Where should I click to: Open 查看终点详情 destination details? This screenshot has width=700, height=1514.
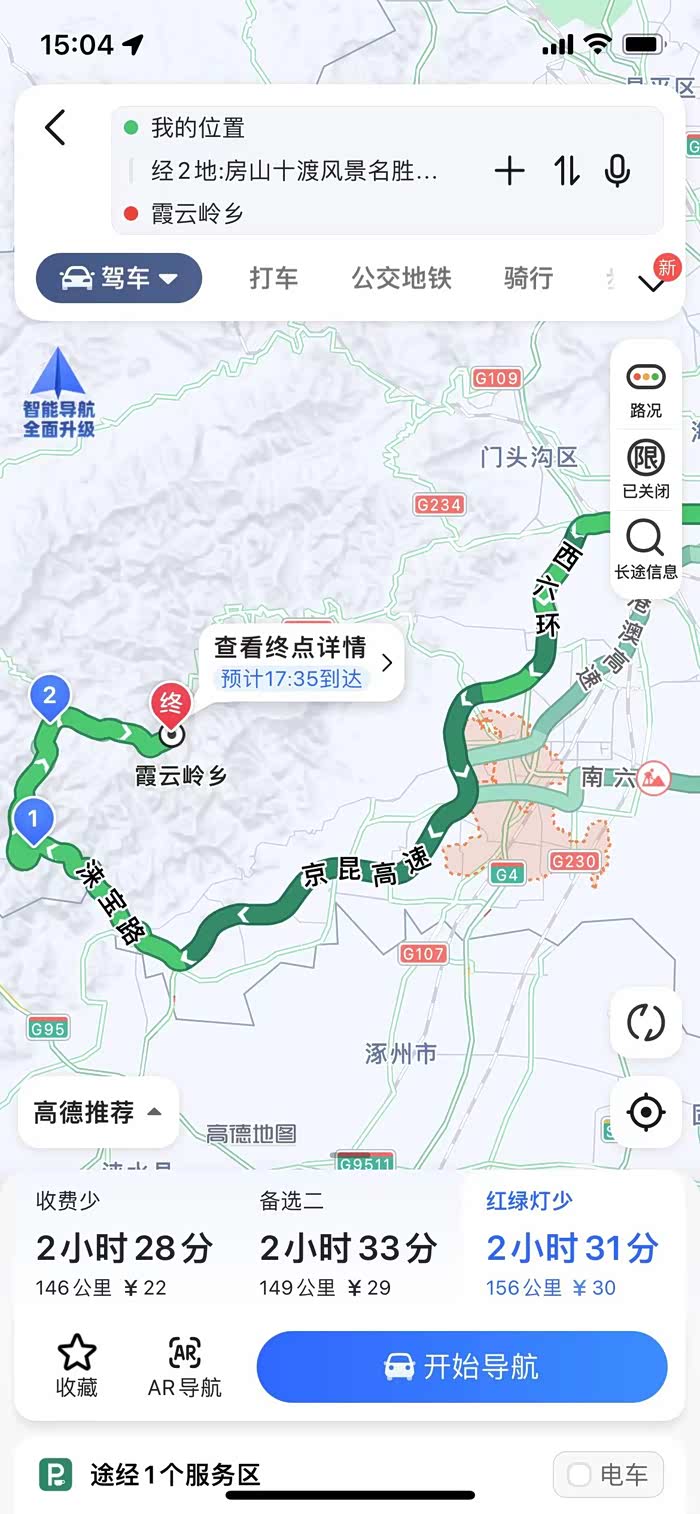click(303, 661)
